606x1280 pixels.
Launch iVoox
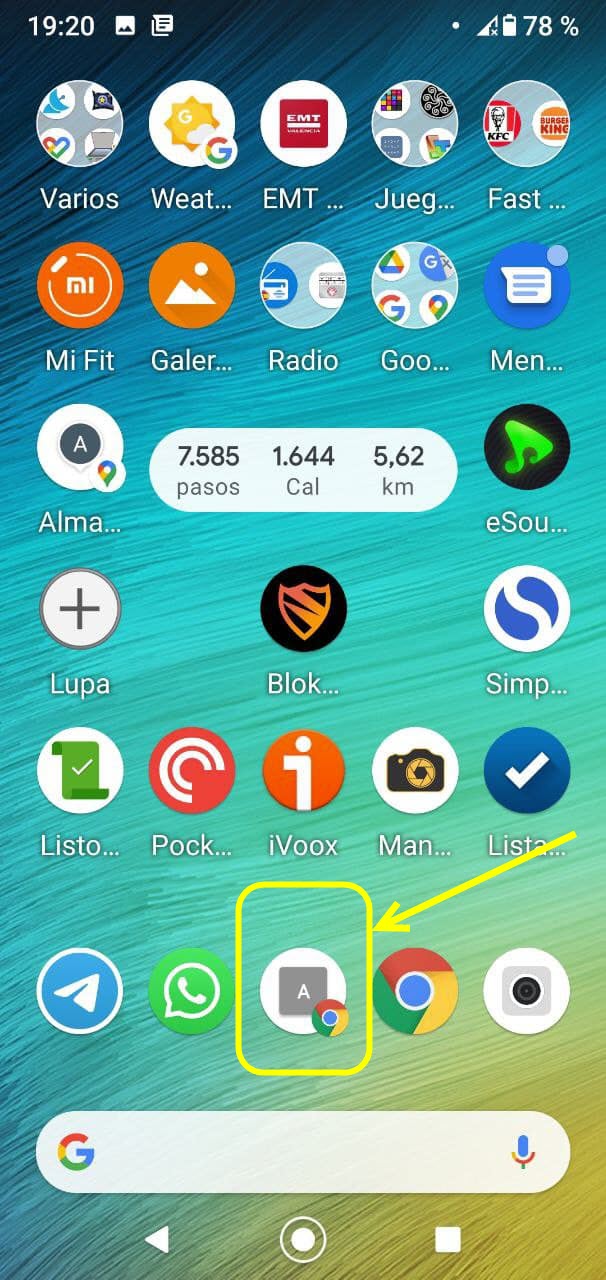(303, 771)
